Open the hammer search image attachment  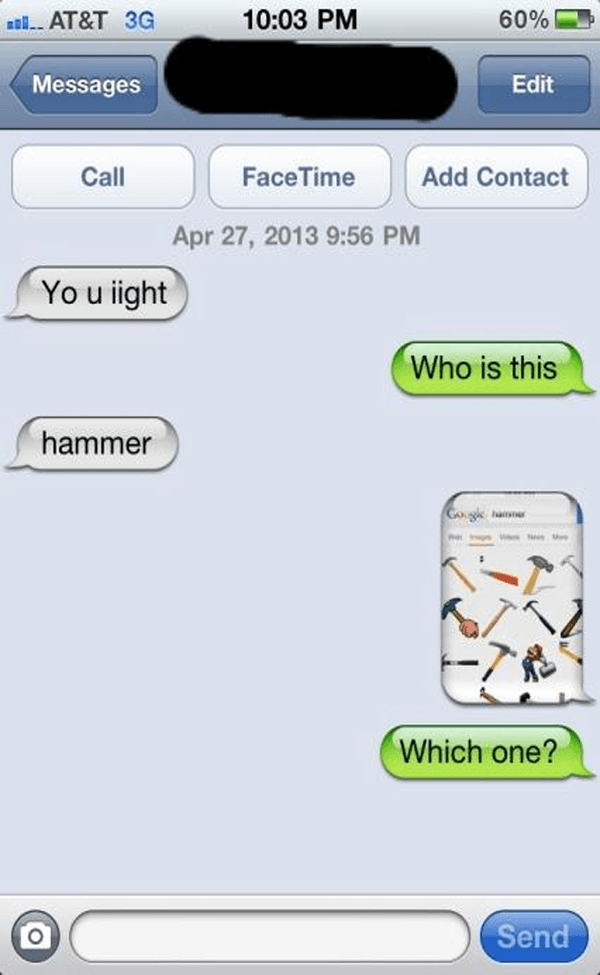[511, 597]
